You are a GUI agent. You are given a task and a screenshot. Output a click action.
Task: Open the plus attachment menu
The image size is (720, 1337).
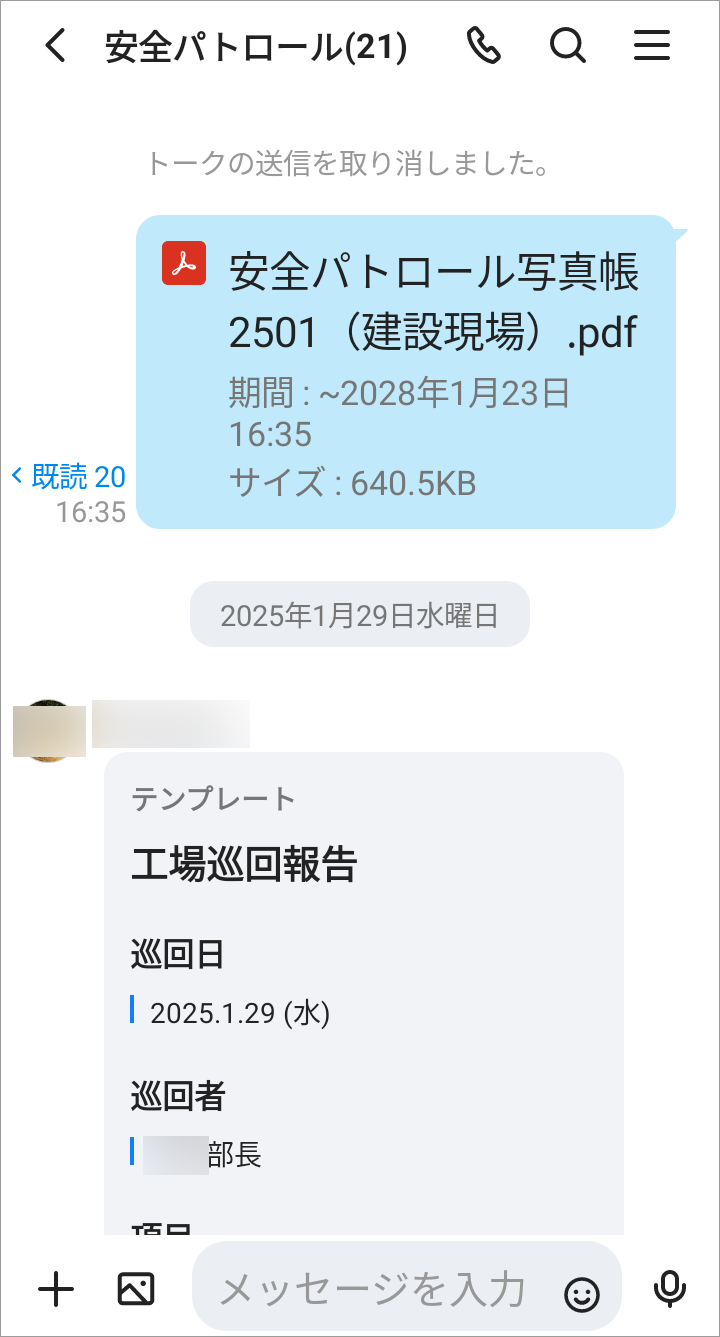click(x=56, y=1290)
